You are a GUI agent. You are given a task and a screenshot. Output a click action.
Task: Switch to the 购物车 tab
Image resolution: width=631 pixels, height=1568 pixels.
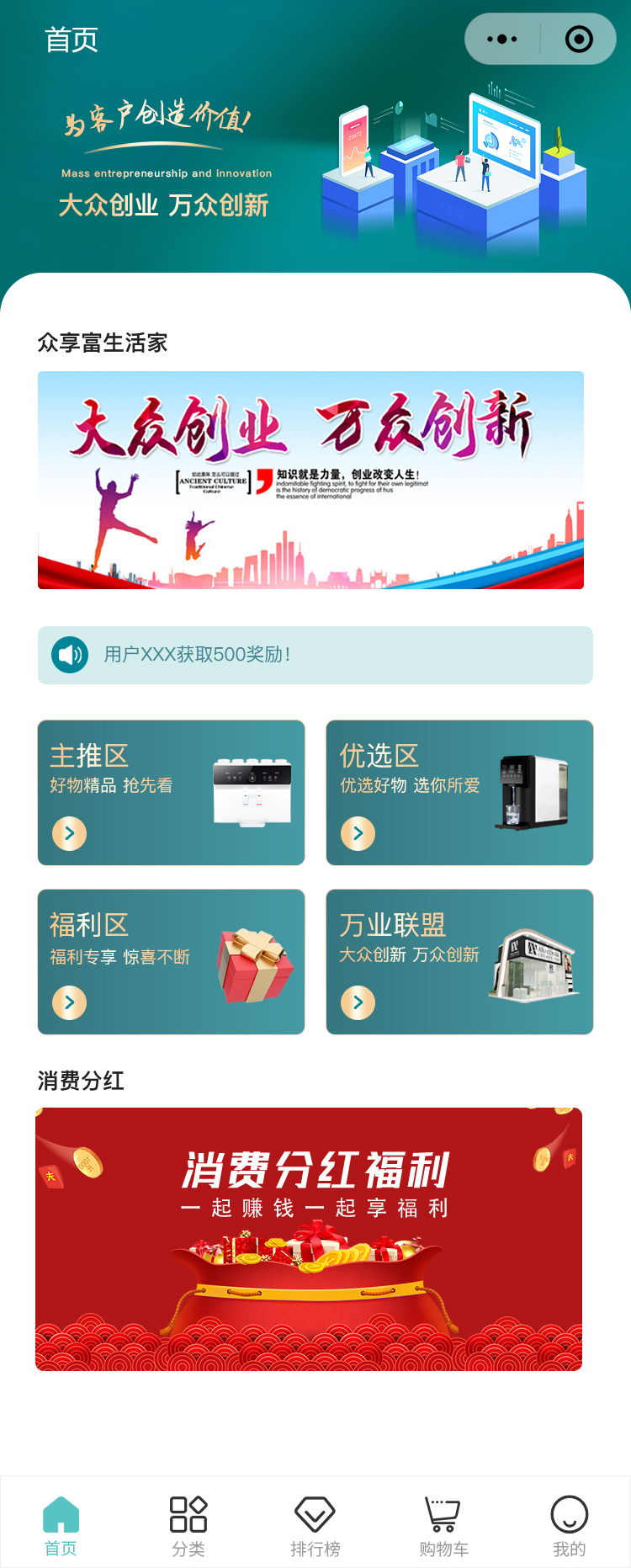[443, 1525]
